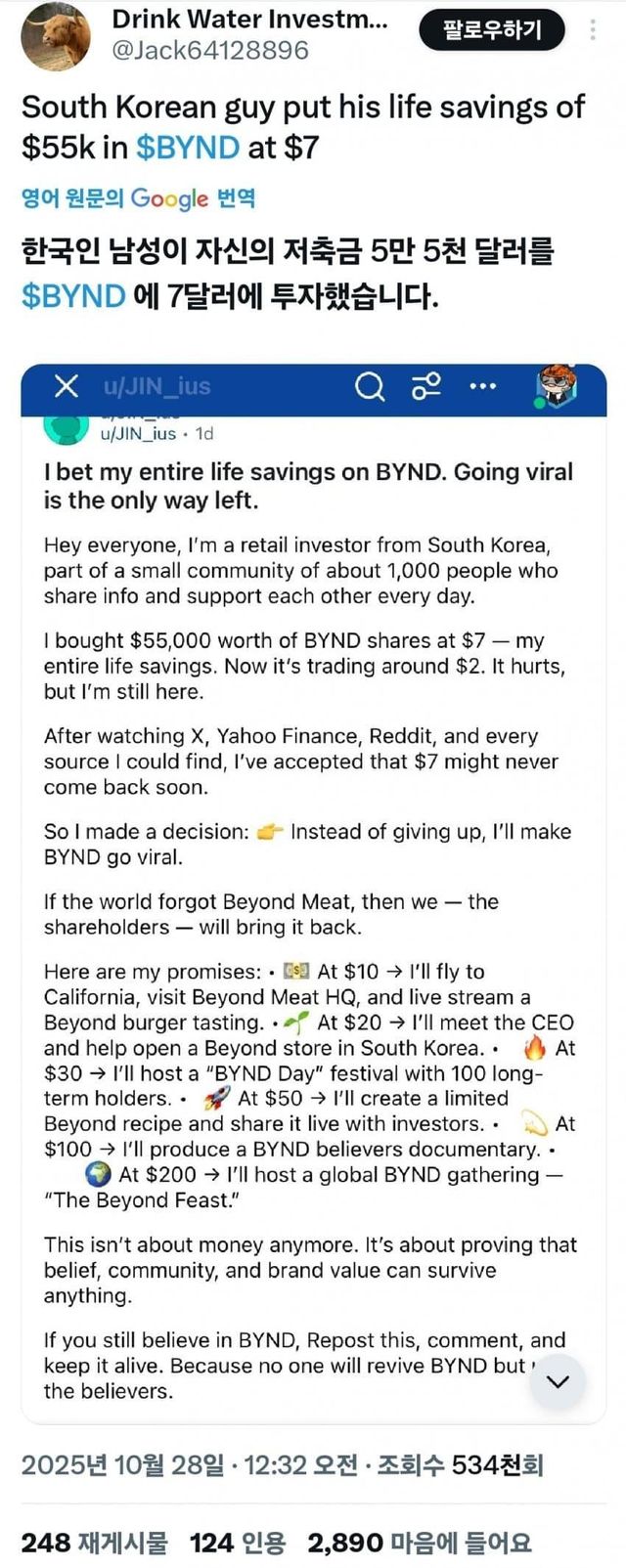626x1568 pixels.
Task: Open the post's three-dot overflow menu
Action: click(593, 30)
